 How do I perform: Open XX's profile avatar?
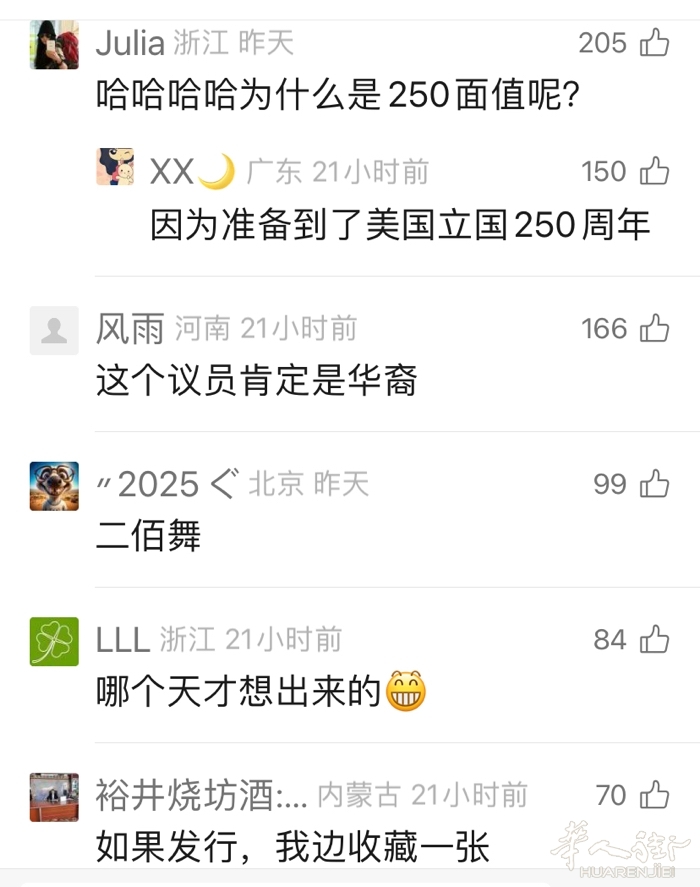click(x=116, y=167)
